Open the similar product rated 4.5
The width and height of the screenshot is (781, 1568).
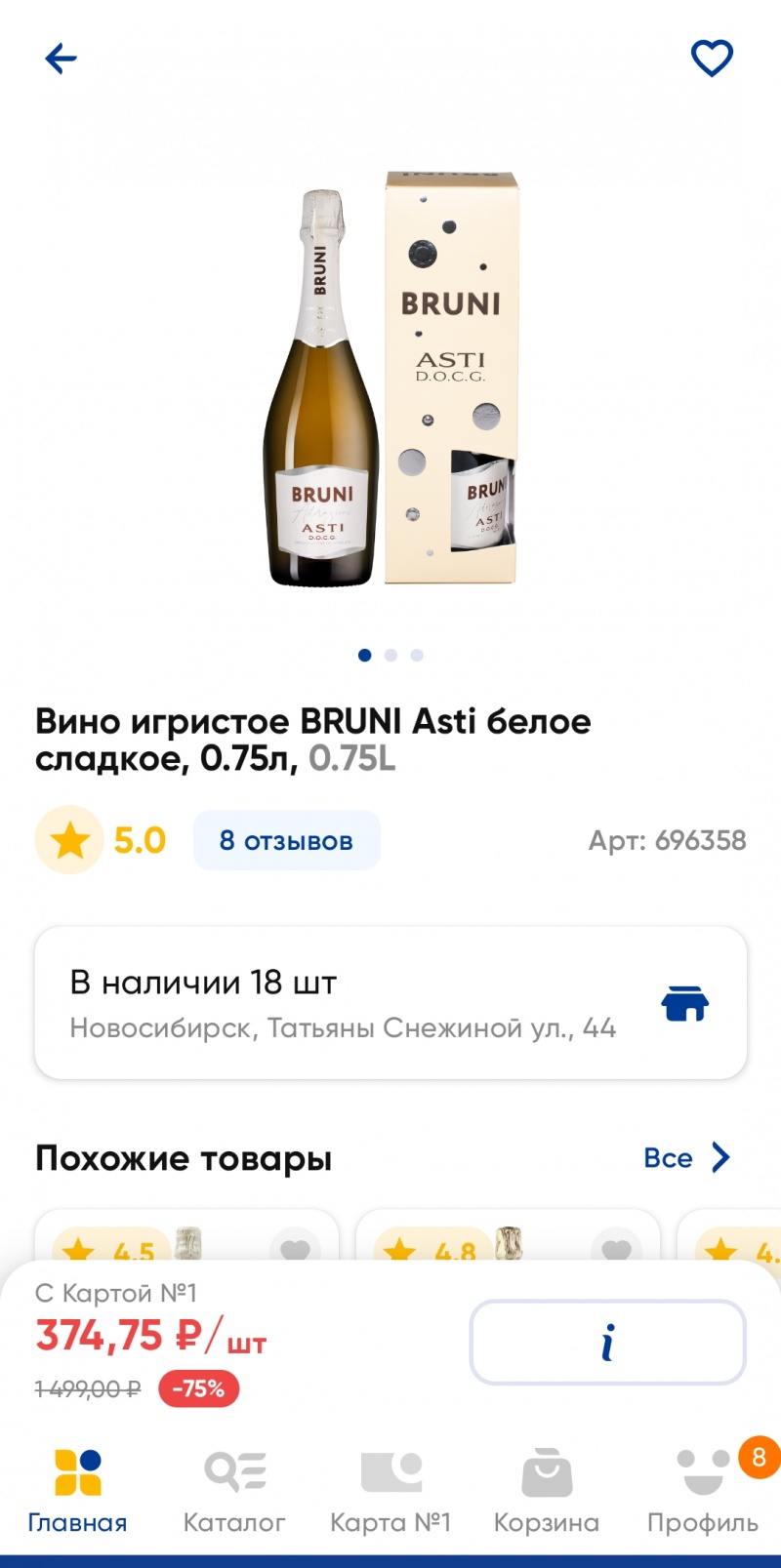[185, 1237]
